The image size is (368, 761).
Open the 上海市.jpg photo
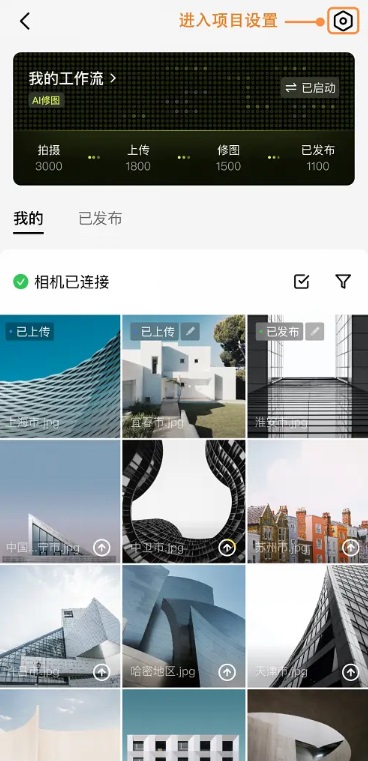(60, 376)
